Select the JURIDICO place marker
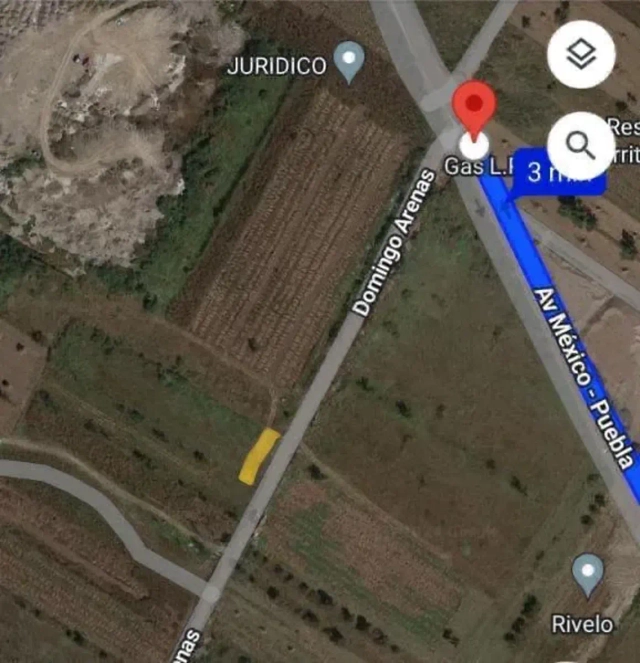This screenshot has height=663, width=640. tap(349, 62)
